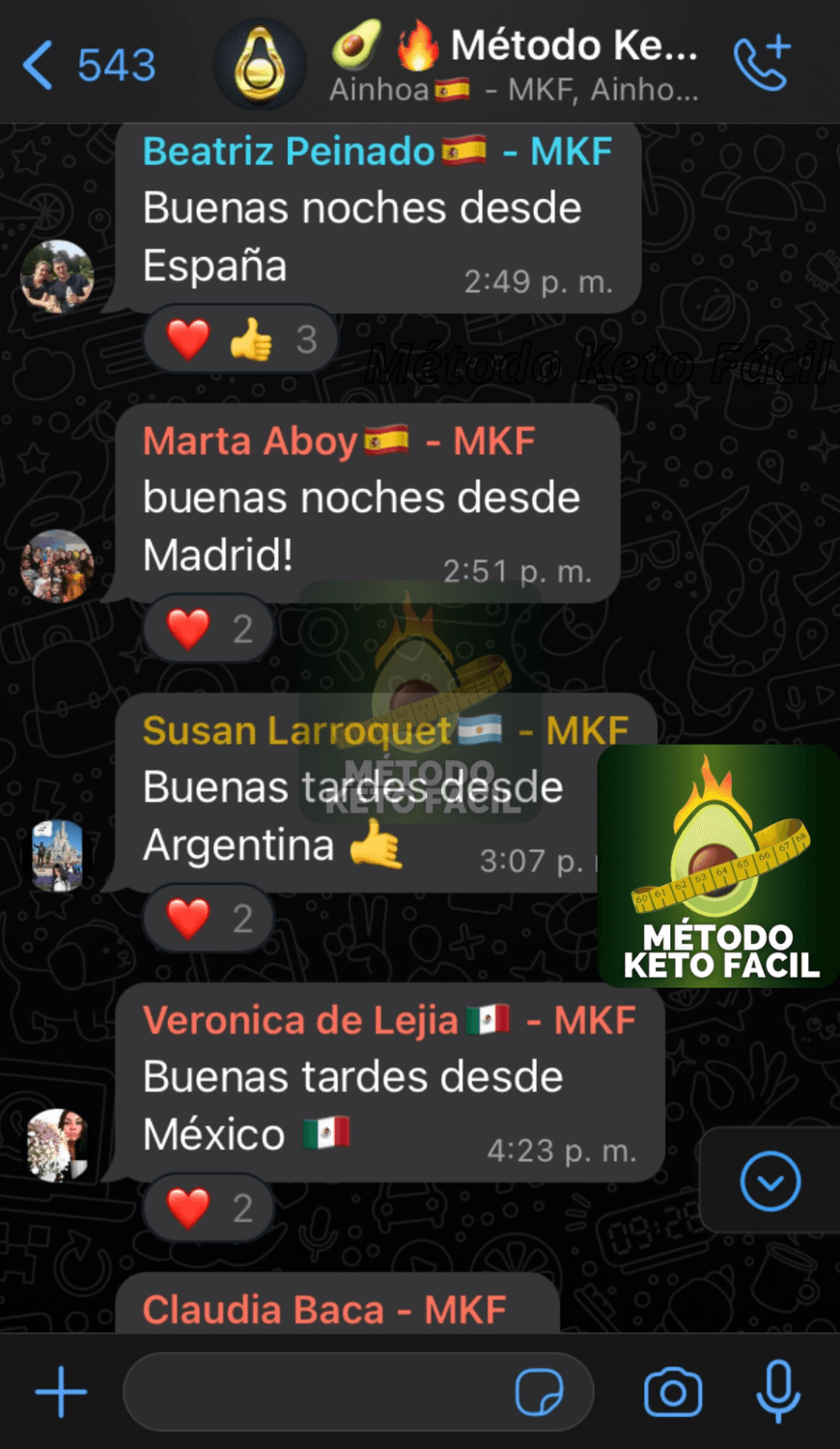840x1449 pixels.
Task: Open Beatriz Peinado's profile photo
Action: coord(57,277)
